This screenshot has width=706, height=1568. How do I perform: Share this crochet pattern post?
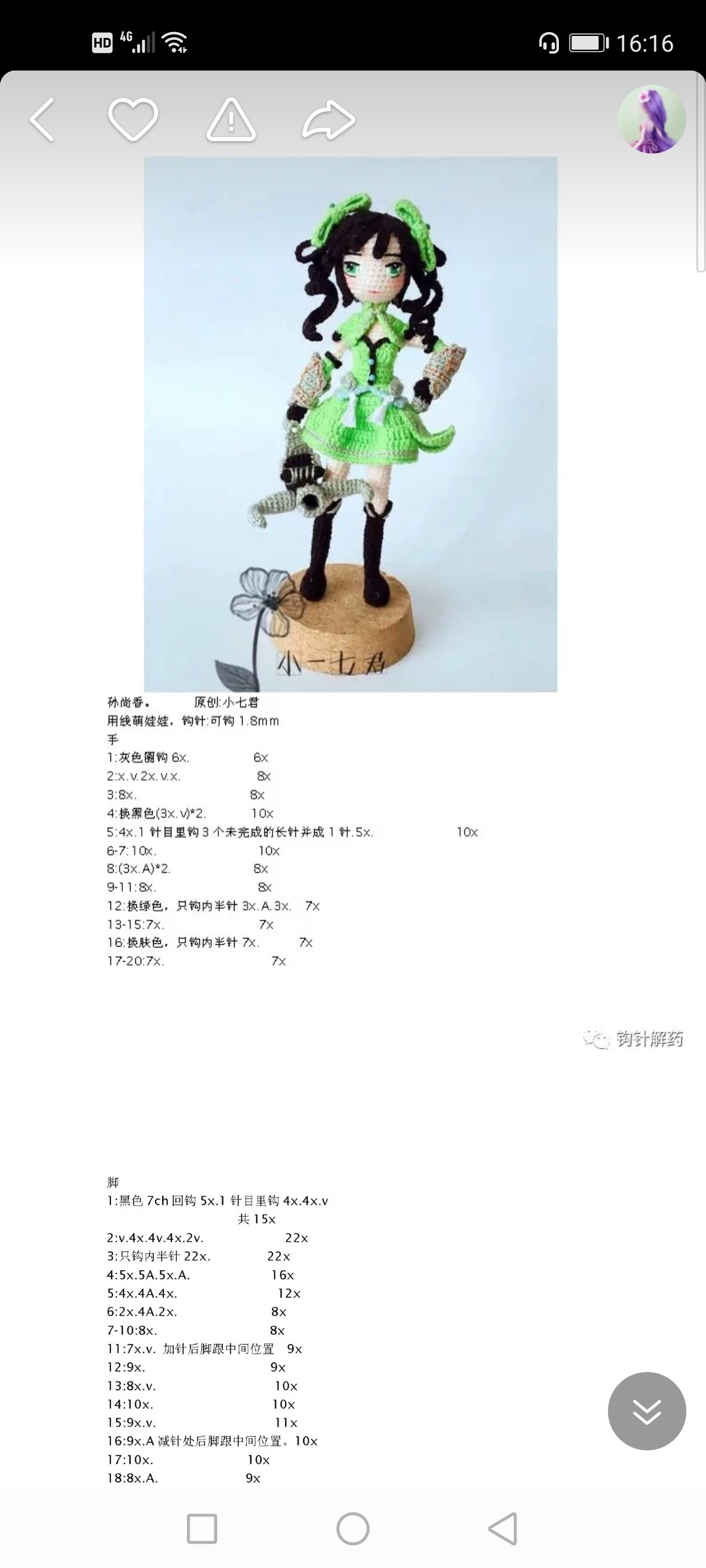point(329,120)
